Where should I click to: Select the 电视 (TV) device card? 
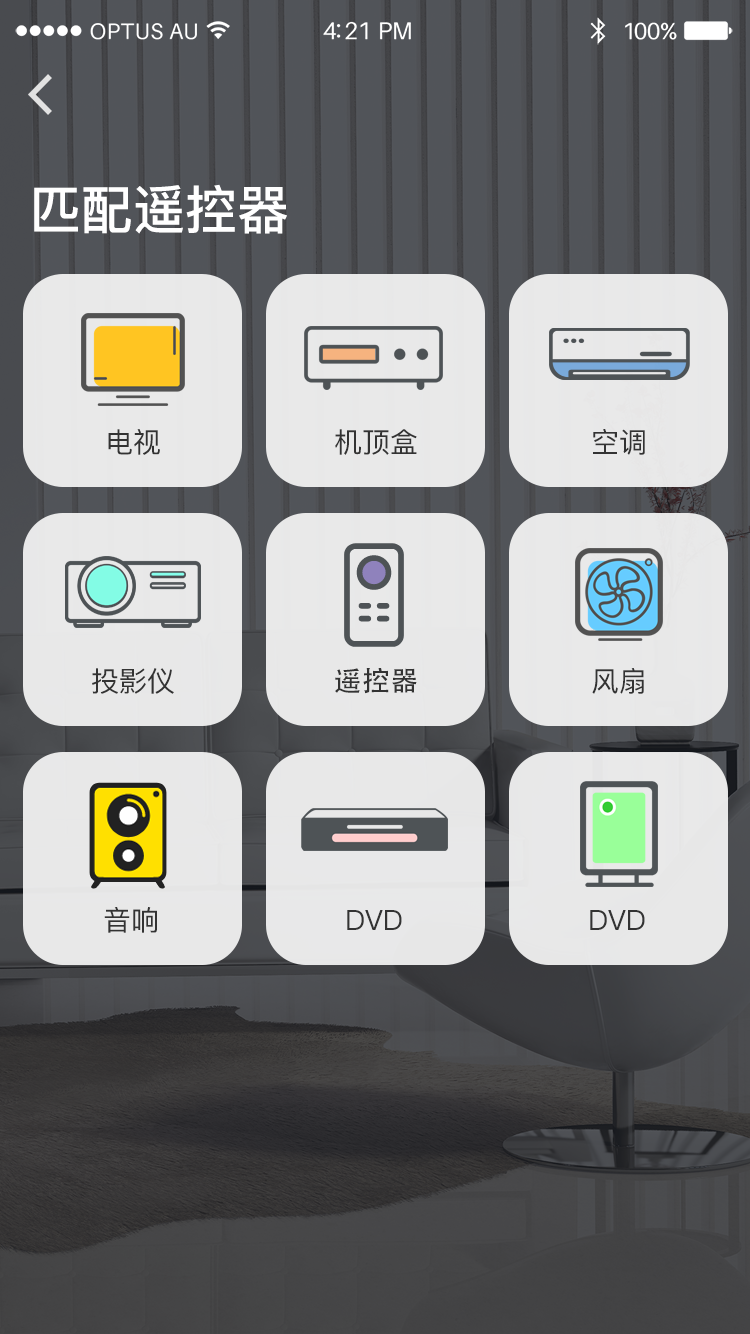(132, 381)
